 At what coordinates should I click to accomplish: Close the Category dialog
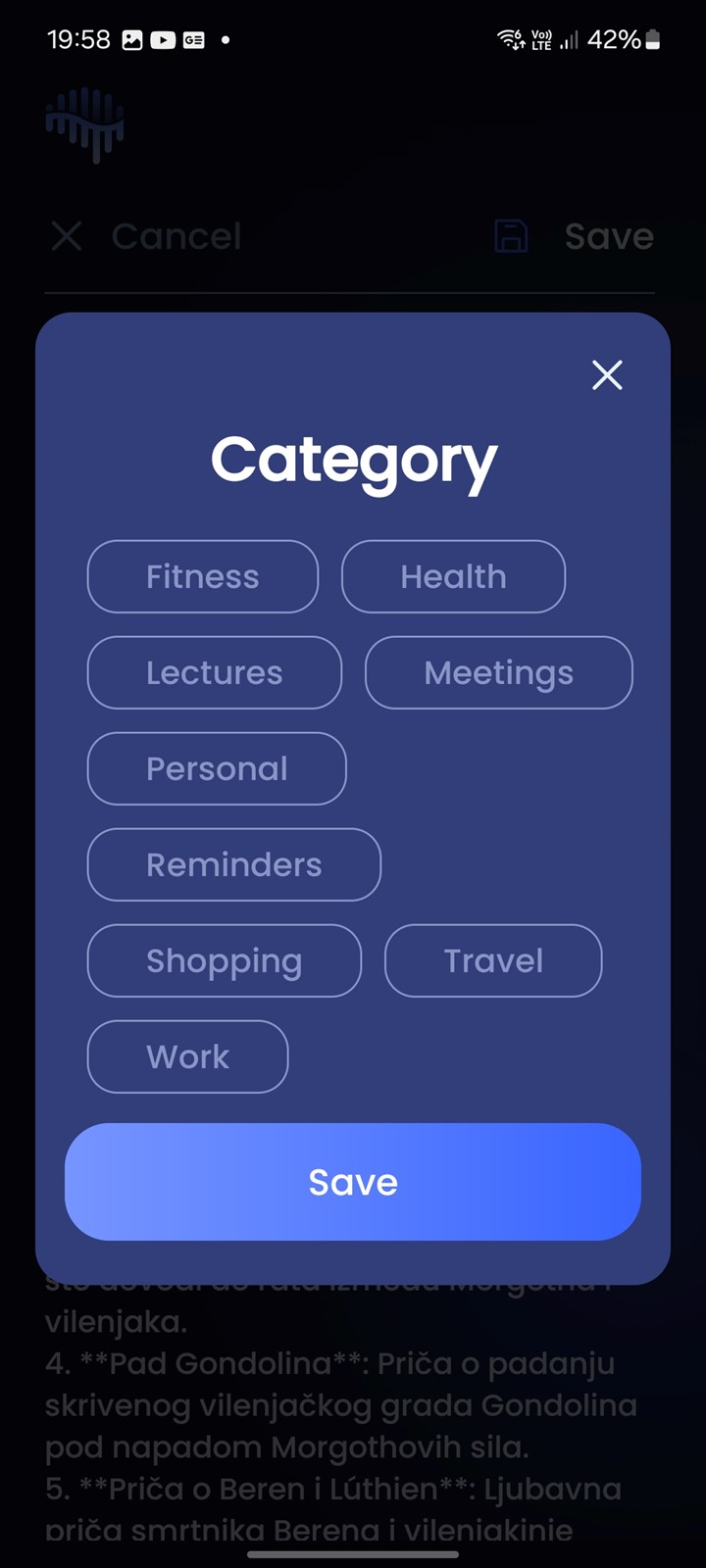coord(607,374)
